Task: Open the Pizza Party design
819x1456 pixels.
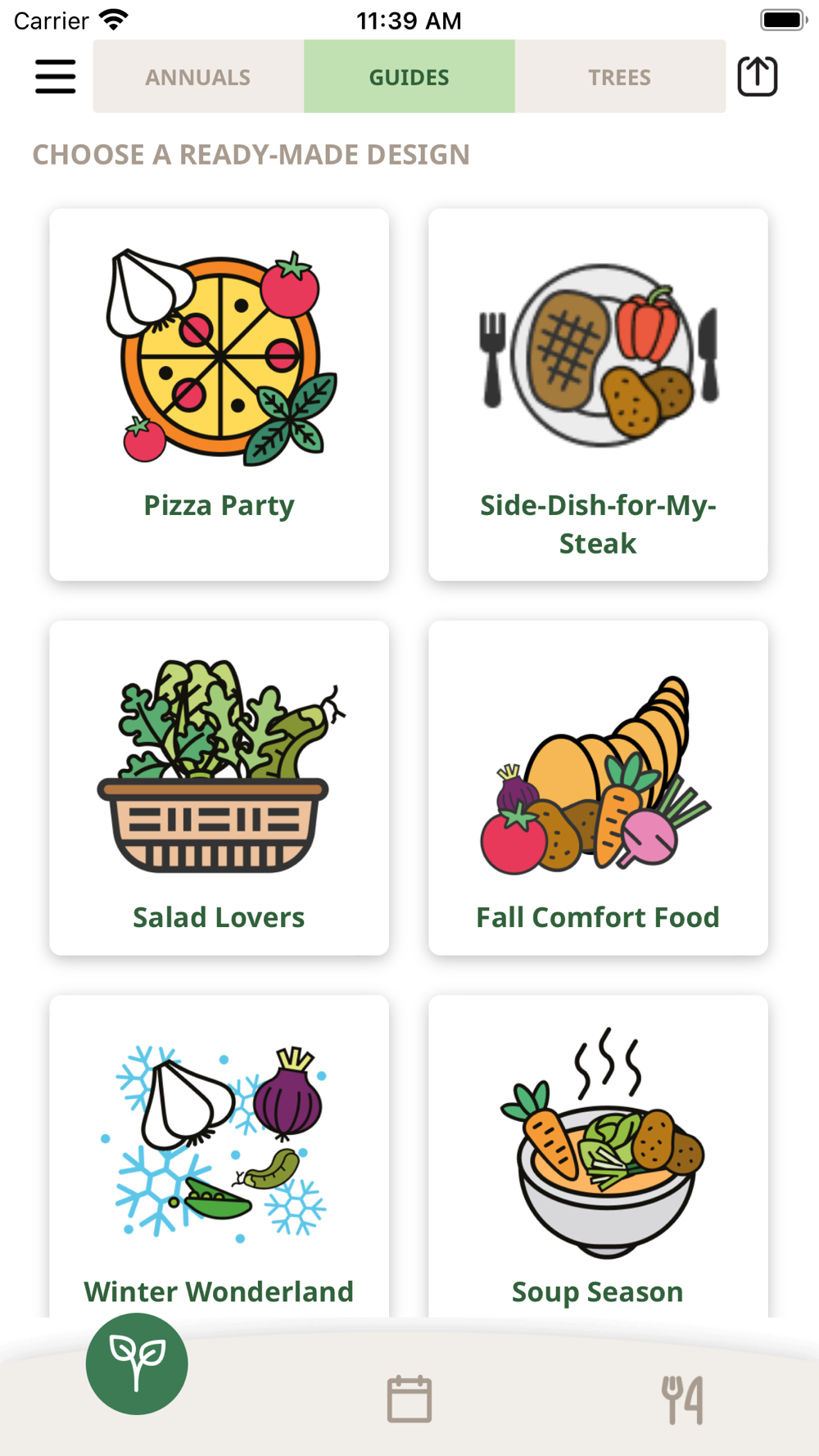Action: click(x=219, y=395)
